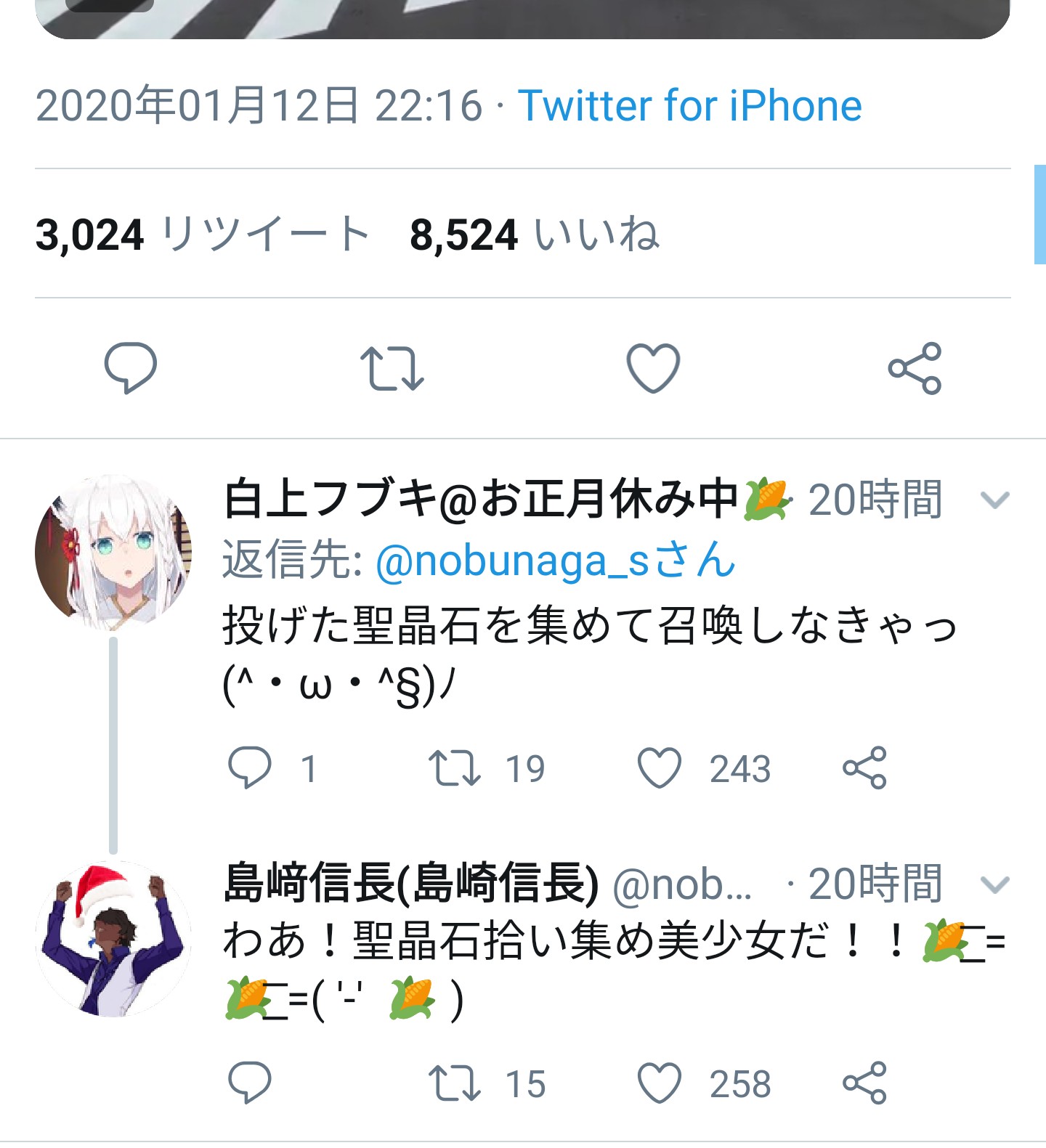Image resolution: width=1046 pixels, height=1148 pixels.
Task: Like the main tweet
Action: coord(653,368)
